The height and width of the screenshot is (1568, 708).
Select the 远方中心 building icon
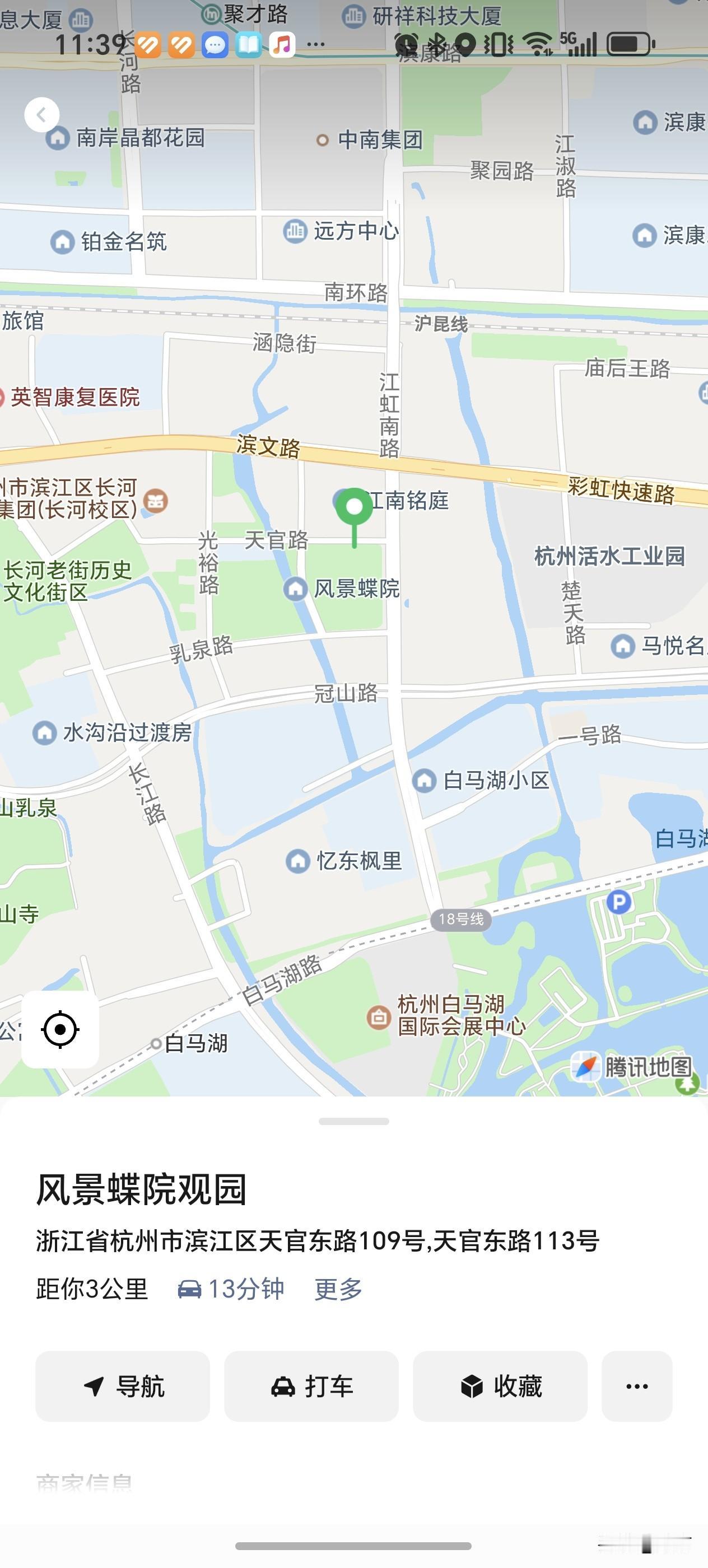294,232
